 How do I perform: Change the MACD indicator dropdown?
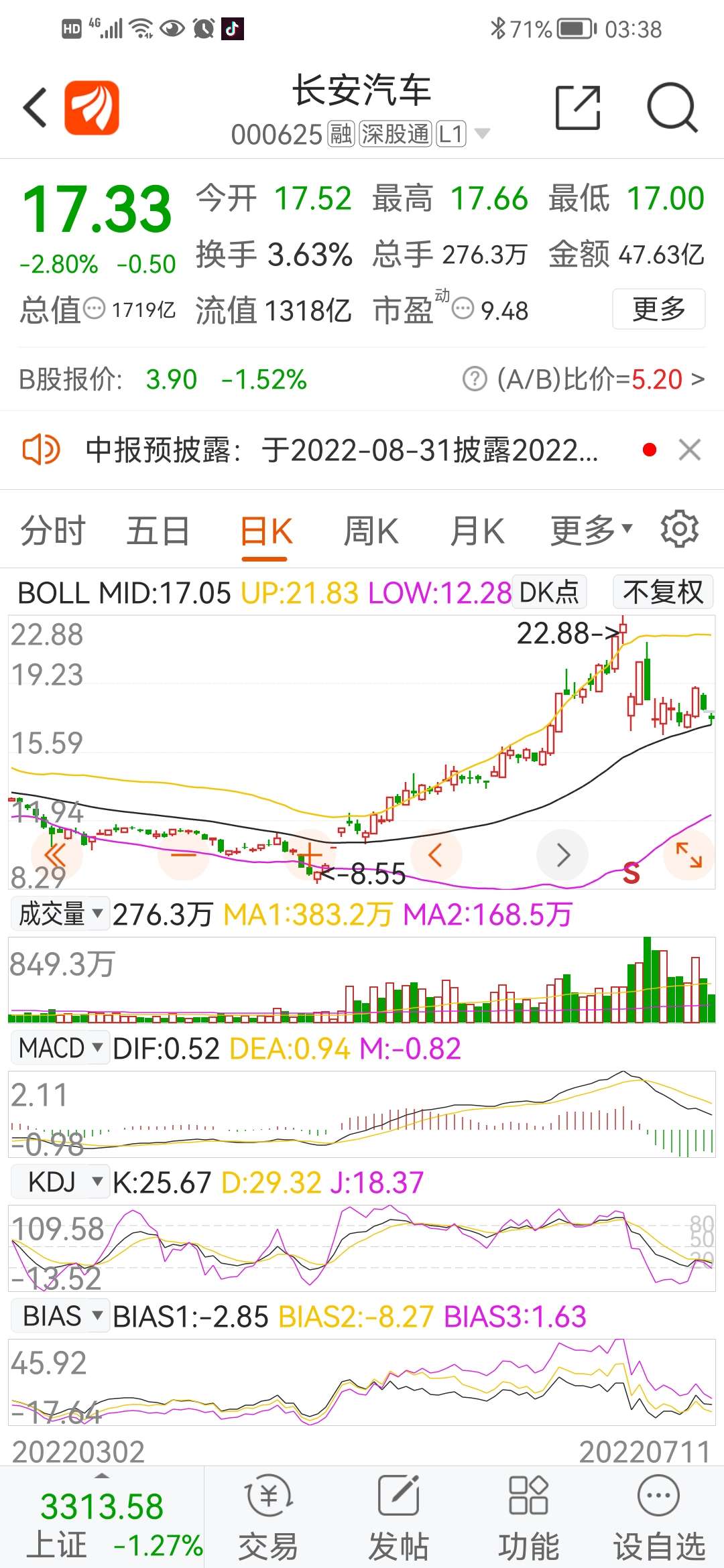point(60,1048)
